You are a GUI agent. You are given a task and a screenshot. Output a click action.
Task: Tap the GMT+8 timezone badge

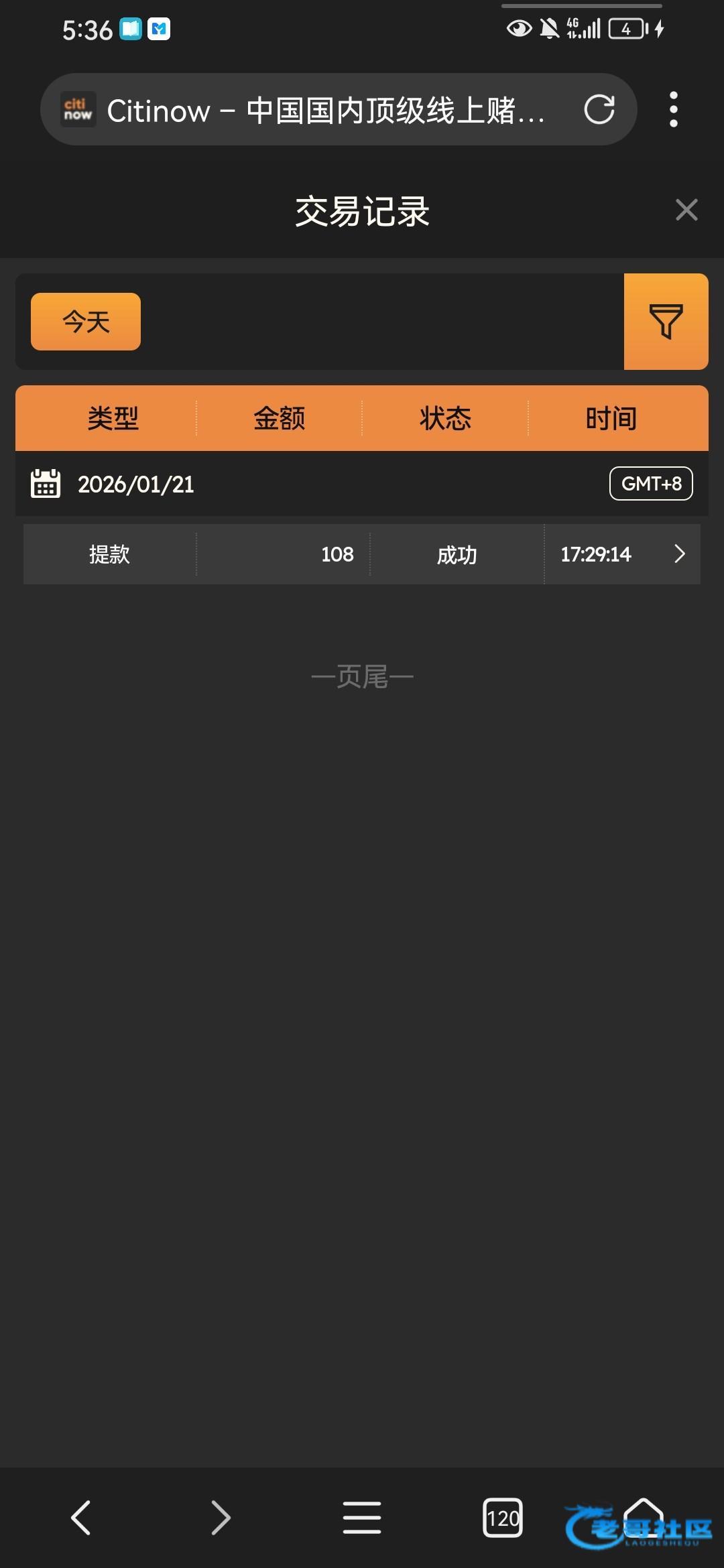pos(651,483)
